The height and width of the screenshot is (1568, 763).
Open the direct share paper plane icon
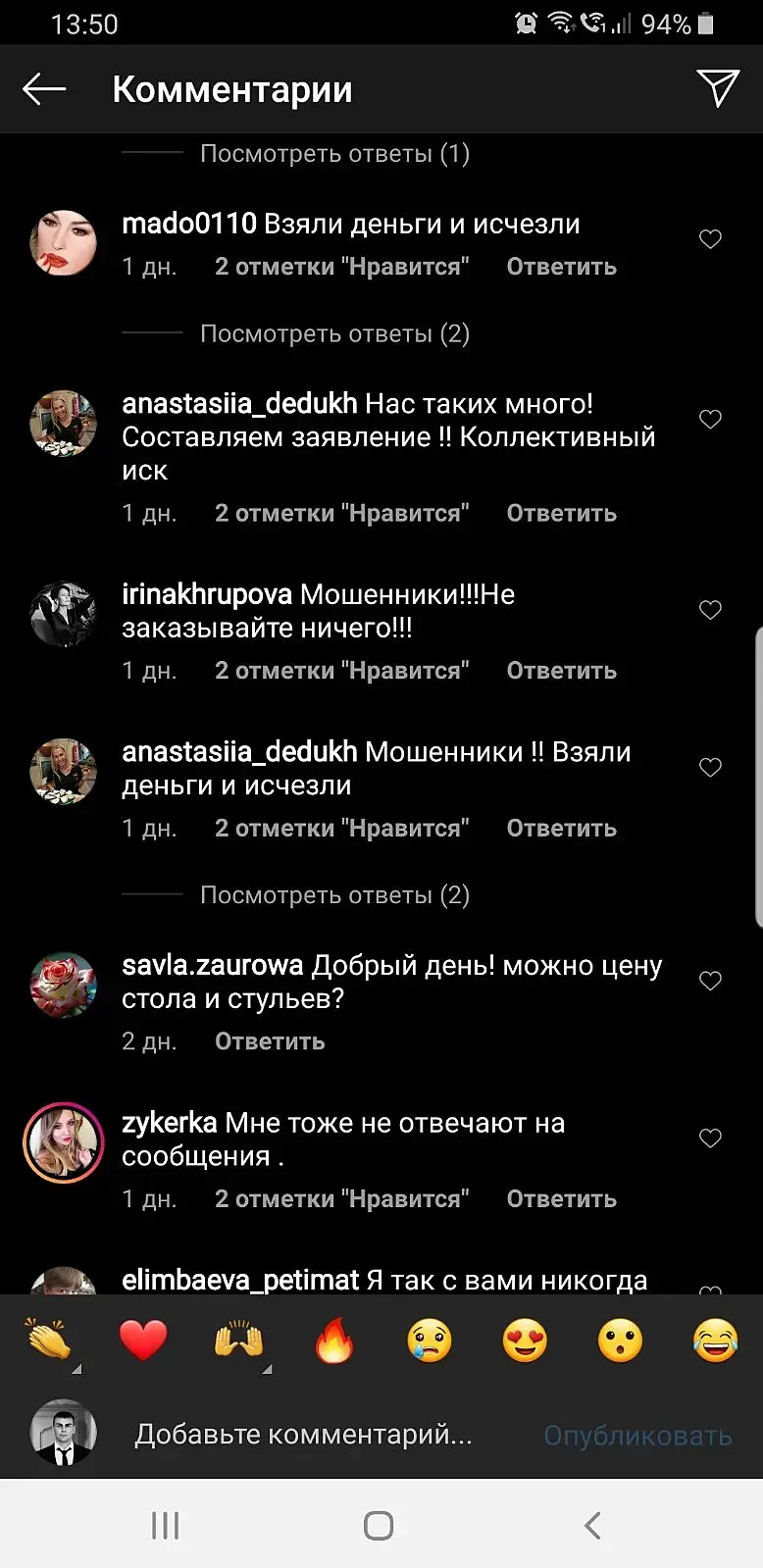pos(717,88)
